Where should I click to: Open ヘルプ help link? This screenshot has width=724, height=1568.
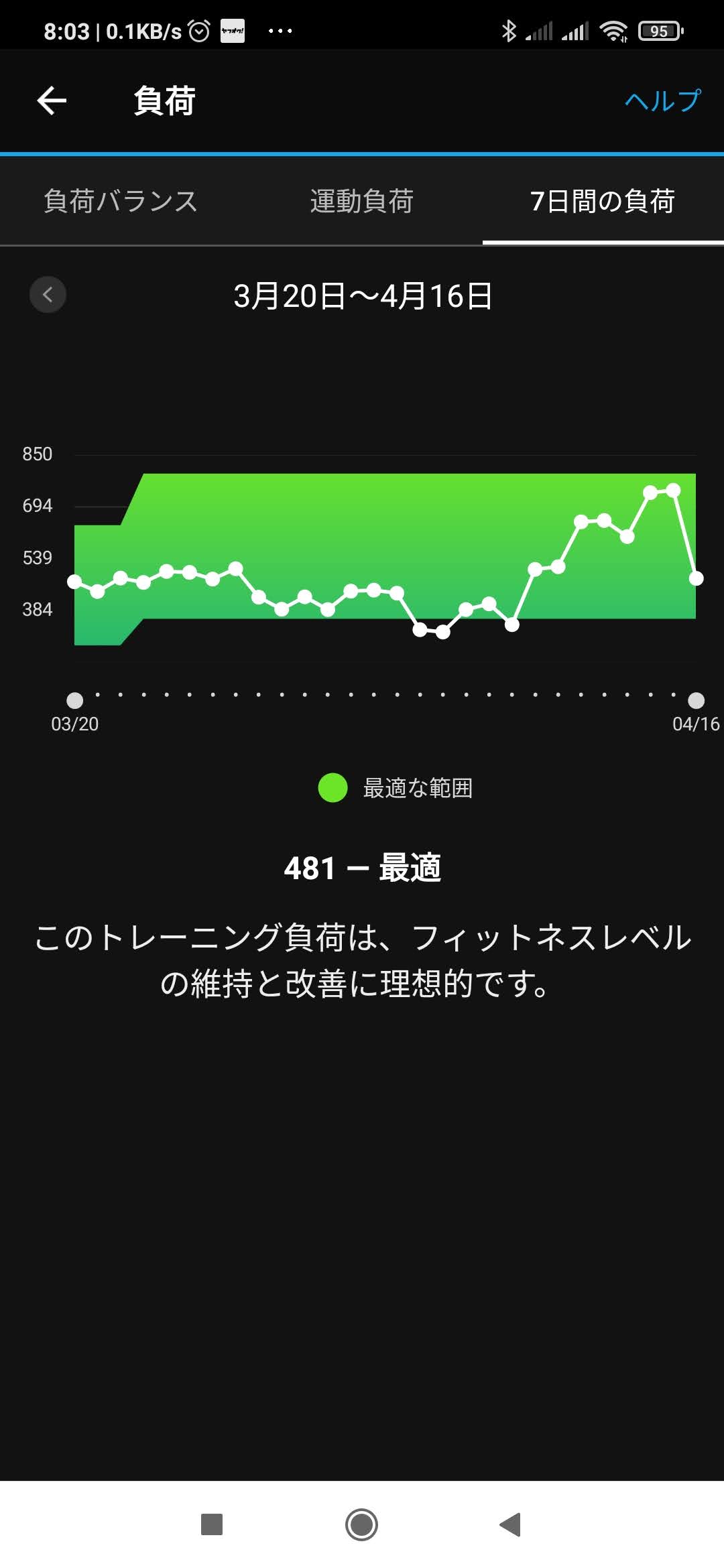tap(662, 101)
